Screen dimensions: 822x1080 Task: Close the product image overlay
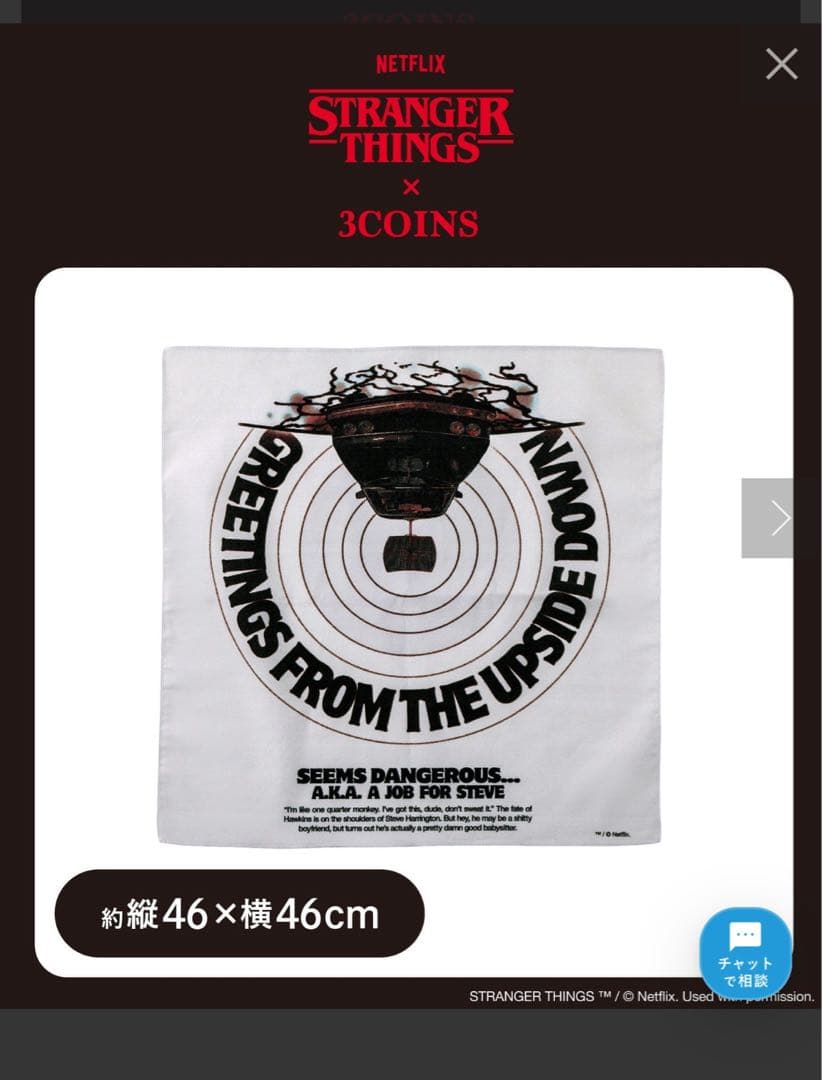[781, 64]
